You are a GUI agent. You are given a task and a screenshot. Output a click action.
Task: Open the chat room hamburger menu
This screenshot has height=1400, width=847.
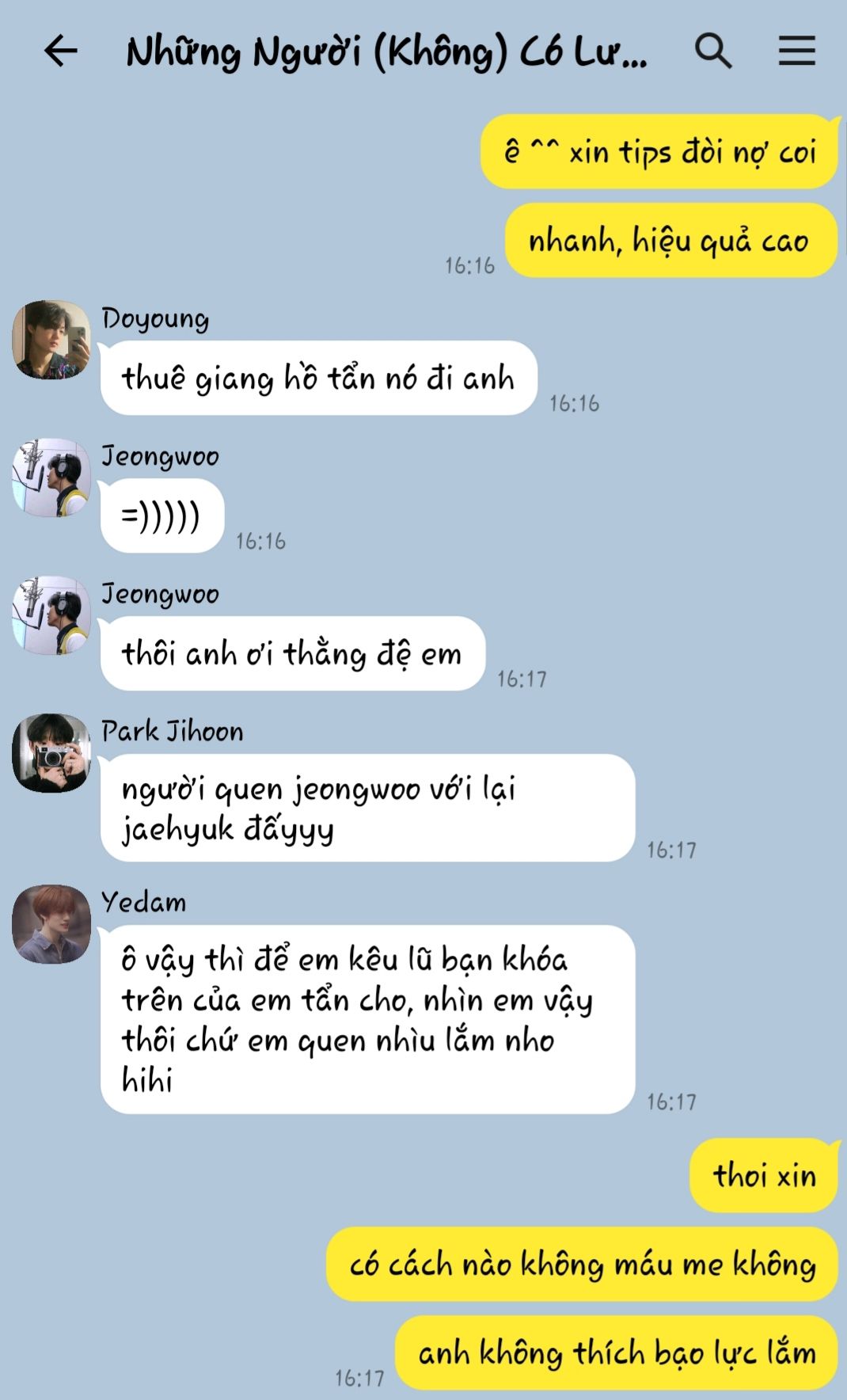point(796,52)
